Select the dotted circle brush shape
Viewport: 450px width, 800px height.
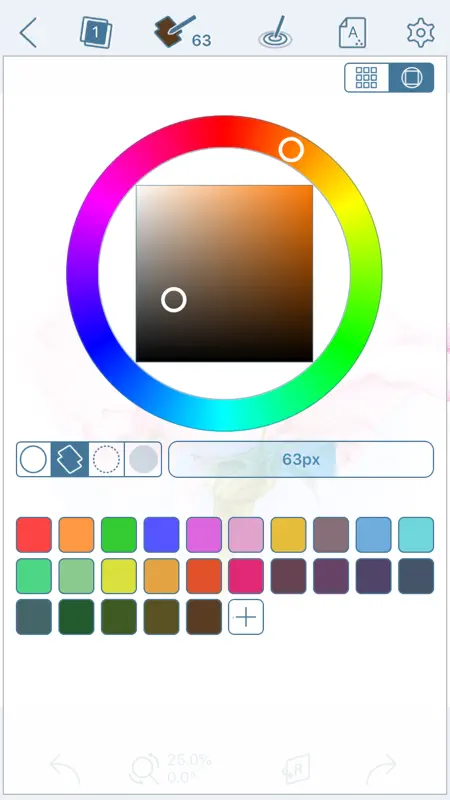pyautogui.click(x=107, y=459)
